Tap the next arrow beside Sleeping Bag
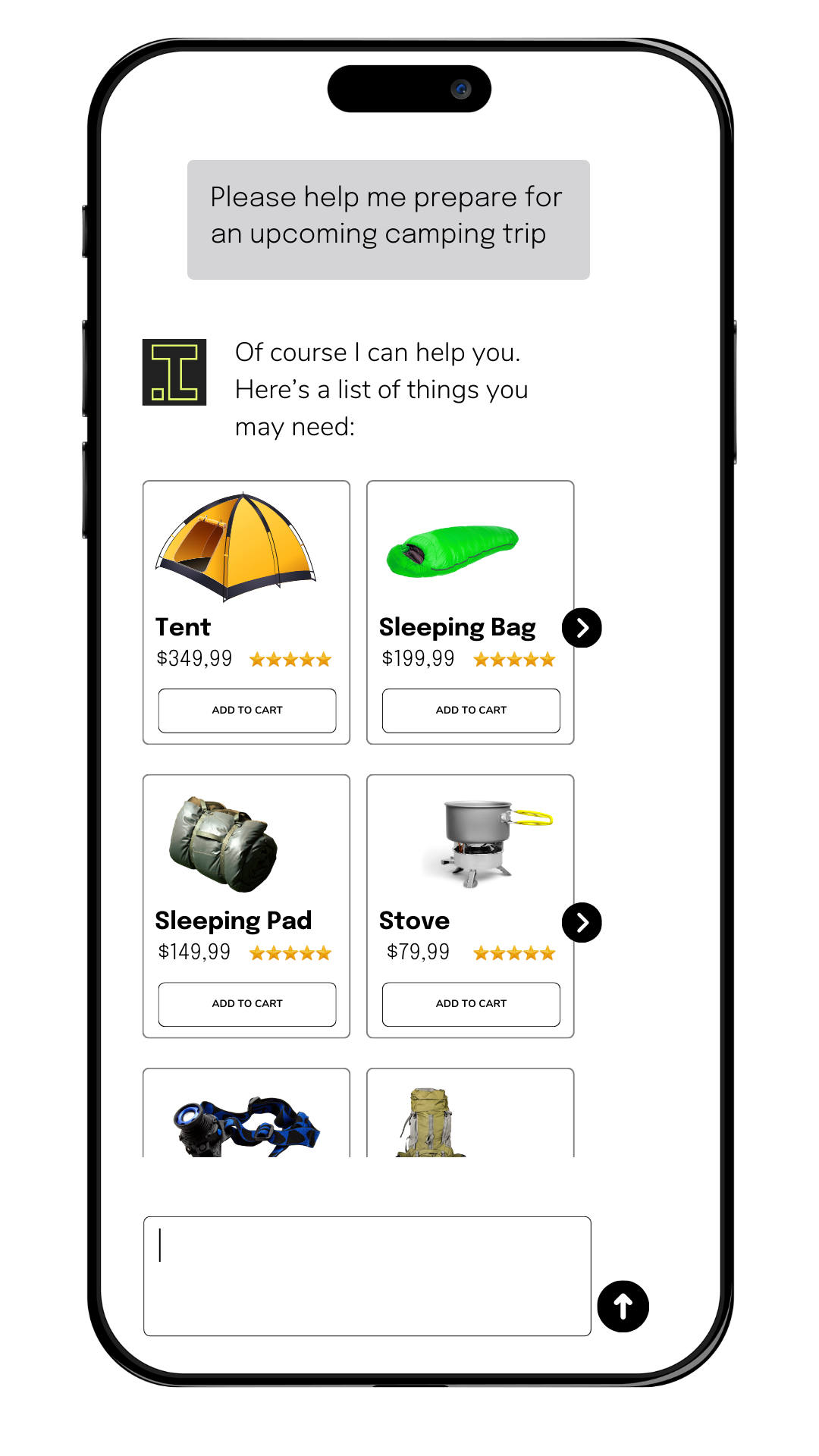Viewport: 819px width, 1456px height. pos(582,628)
